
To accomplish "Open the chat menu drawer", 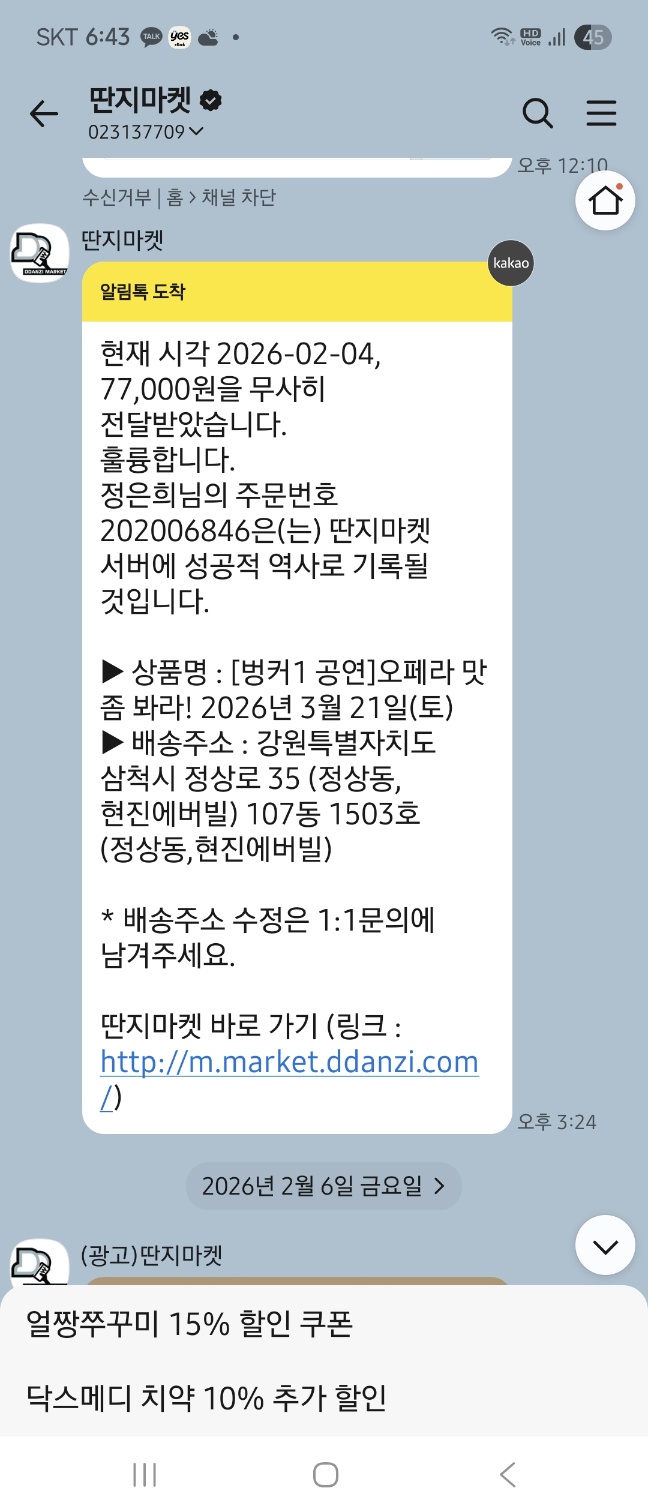I will 601,114.
